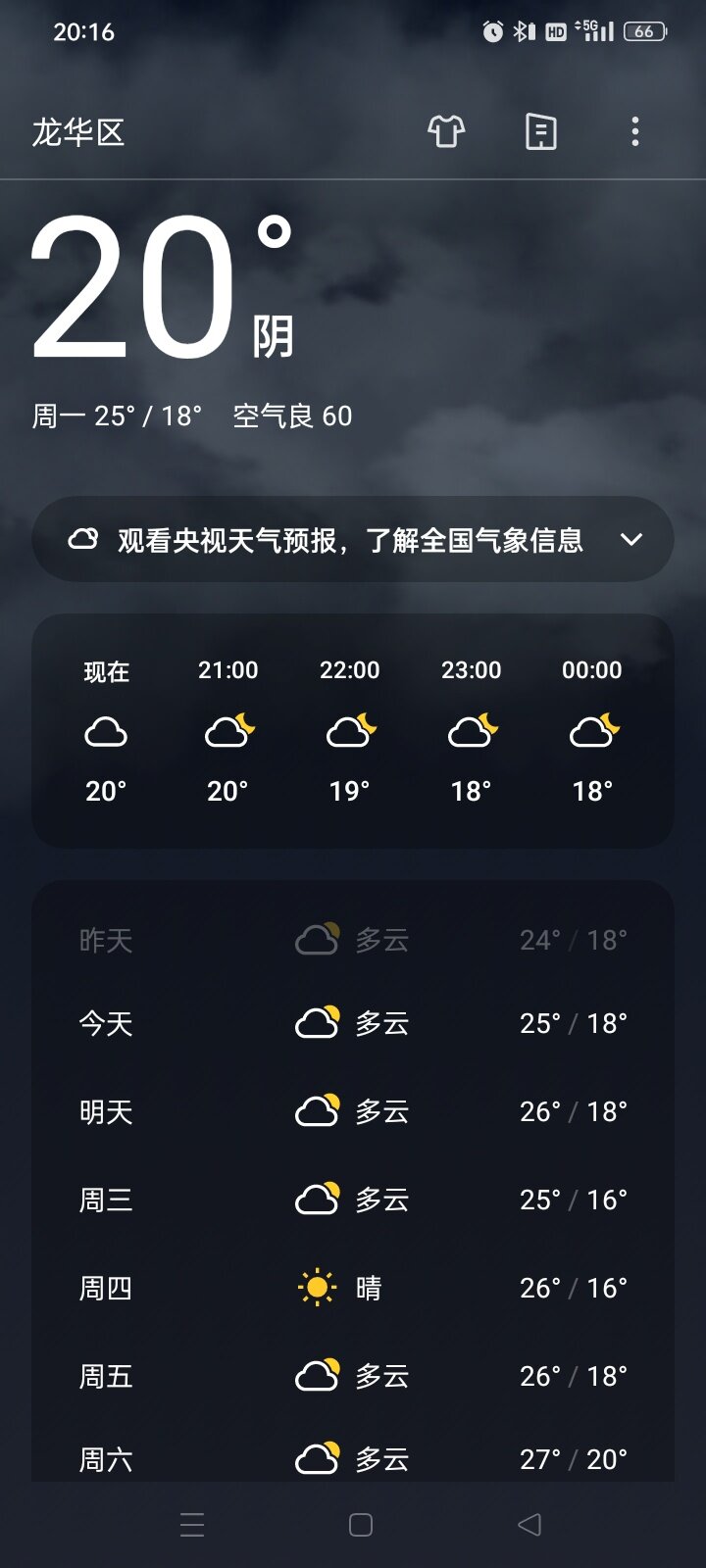Open tomorrow's 明天 forecast row
Viewport: 706px width, 1568px height.
353,1111
